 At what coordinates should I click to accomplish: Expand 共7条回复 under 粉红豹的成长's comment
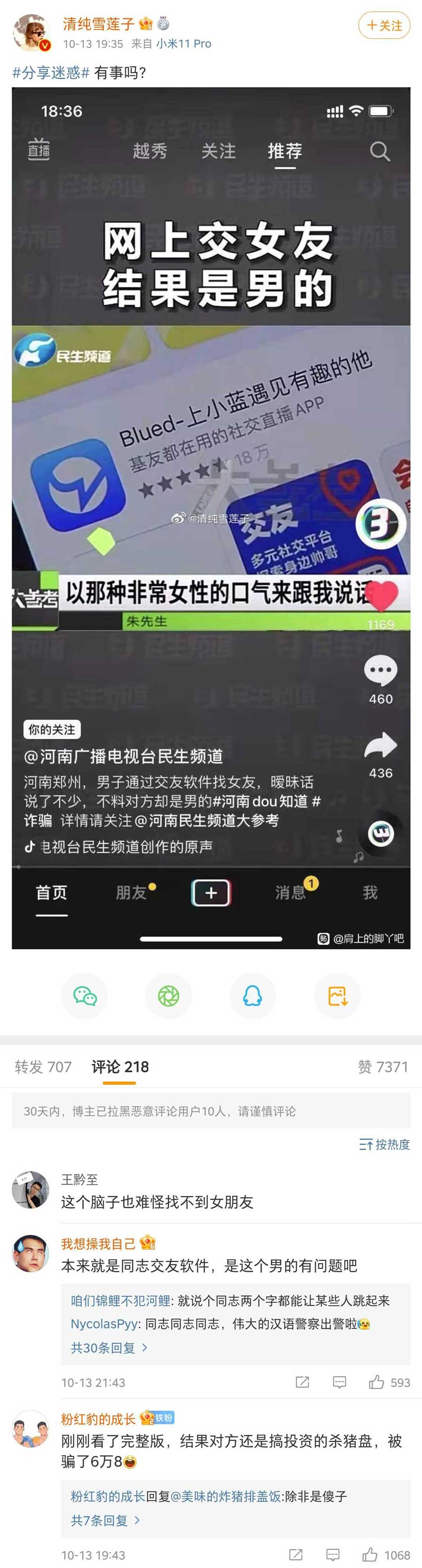point(105,1520)
